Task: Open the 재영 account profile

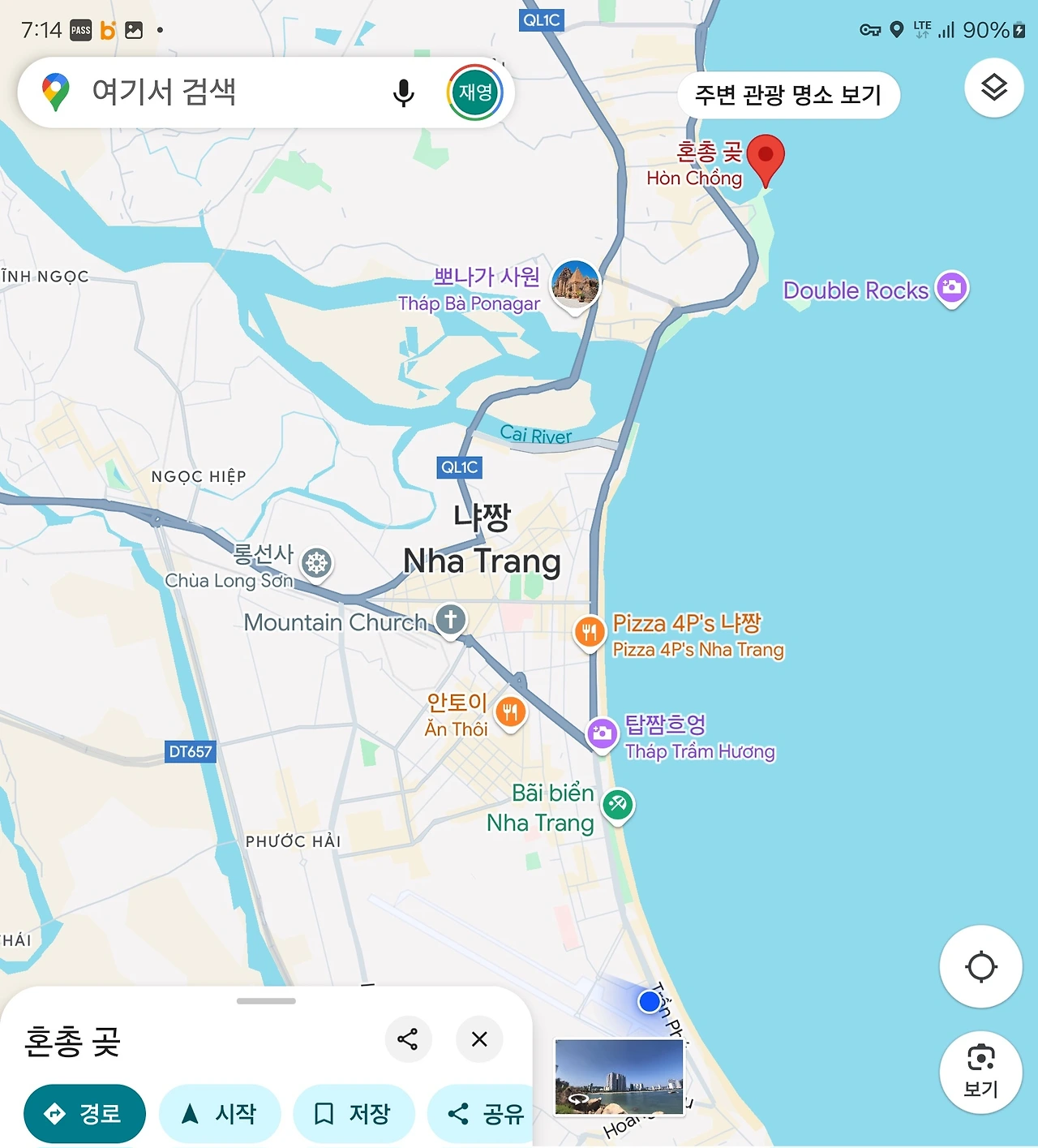Action: click(x=475, y=92)
